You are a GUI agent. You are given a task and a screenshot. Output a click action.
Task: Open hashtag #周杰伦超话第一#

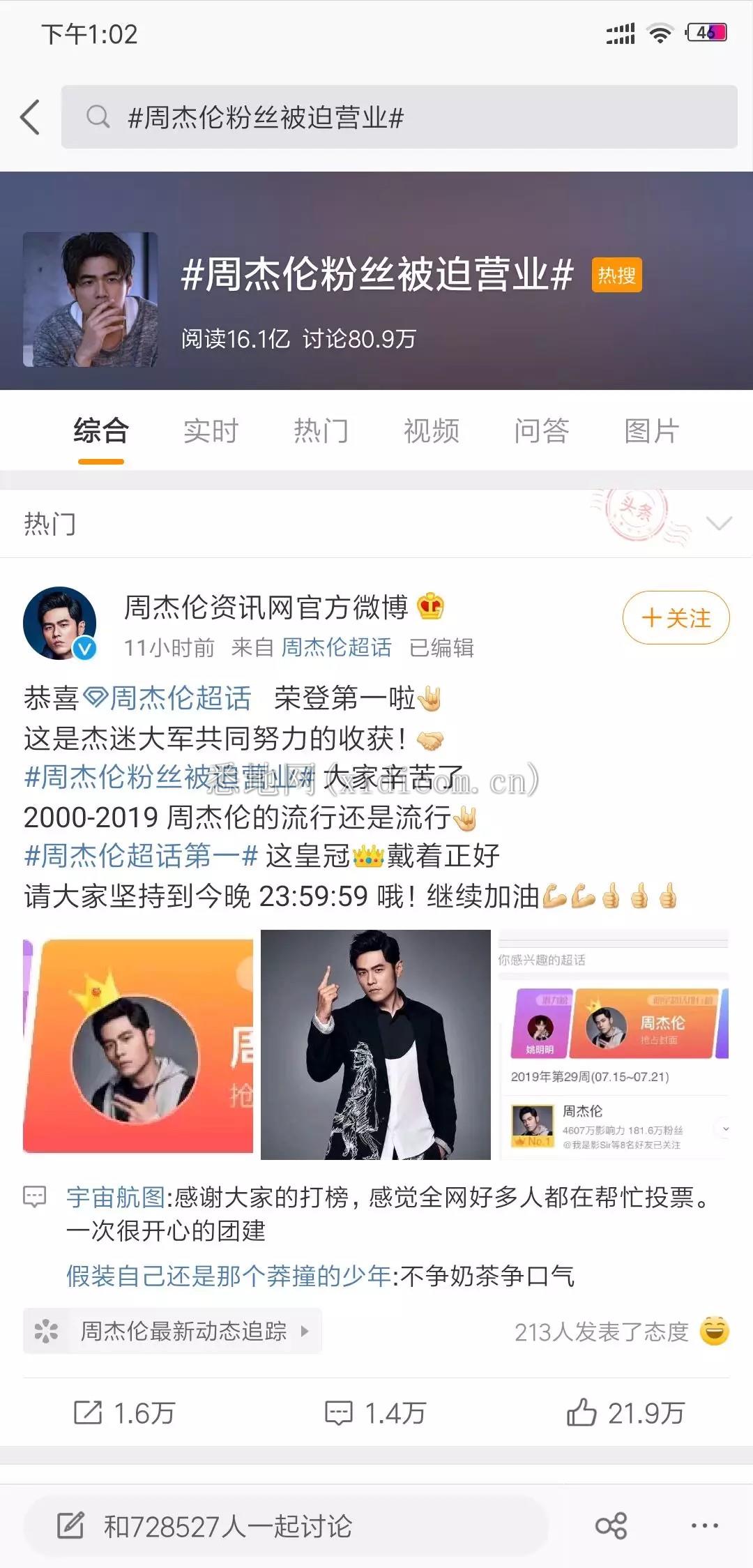(x=142, y=856)
